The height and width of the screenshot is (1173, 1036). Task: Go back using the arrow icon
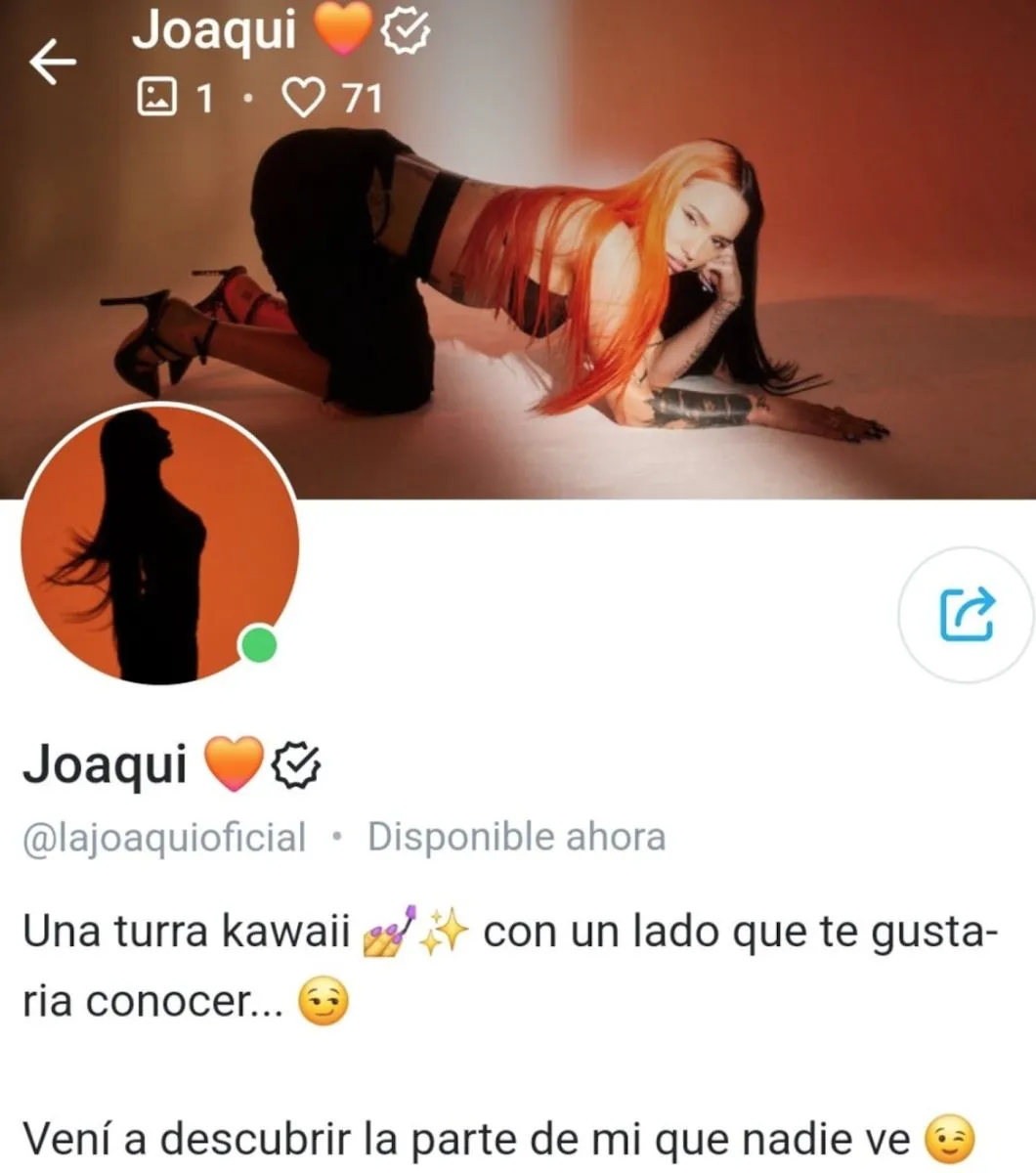click(53, 63)
